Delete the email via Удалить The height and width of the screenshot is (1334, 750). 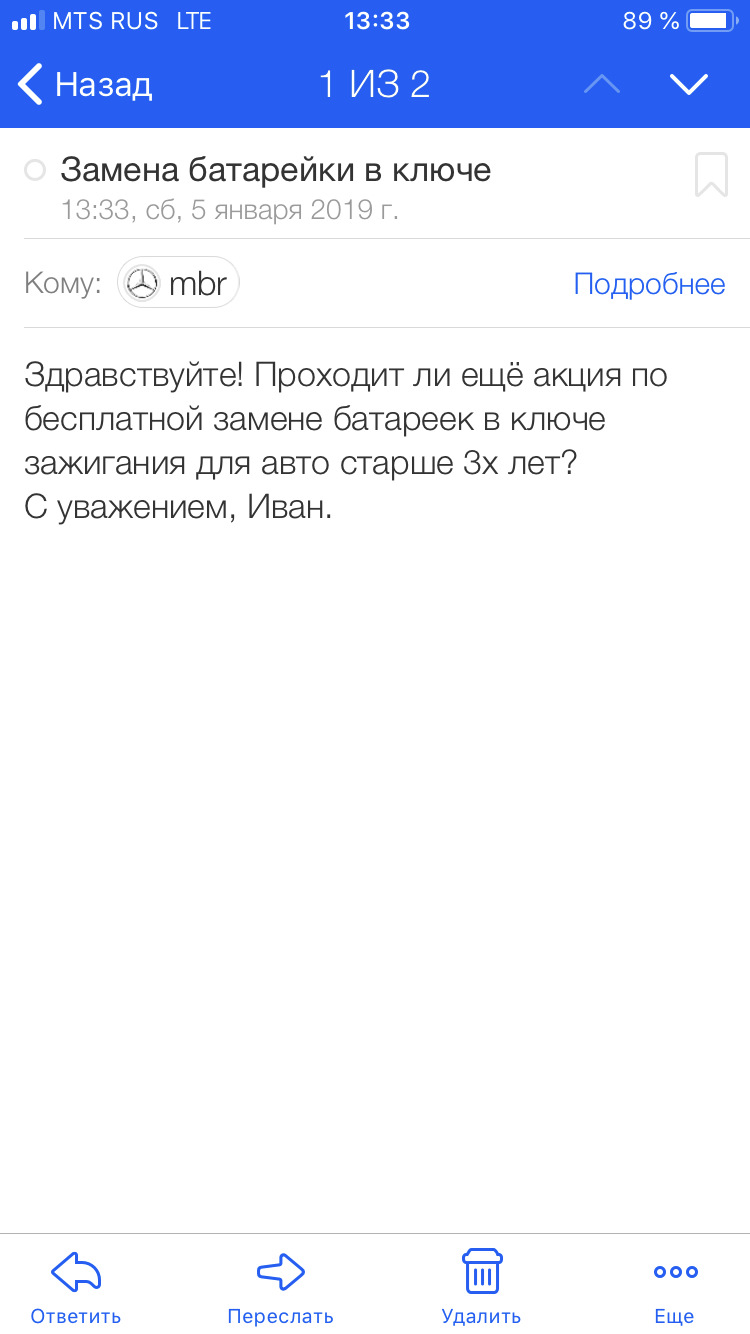[x=481, y=1286]
